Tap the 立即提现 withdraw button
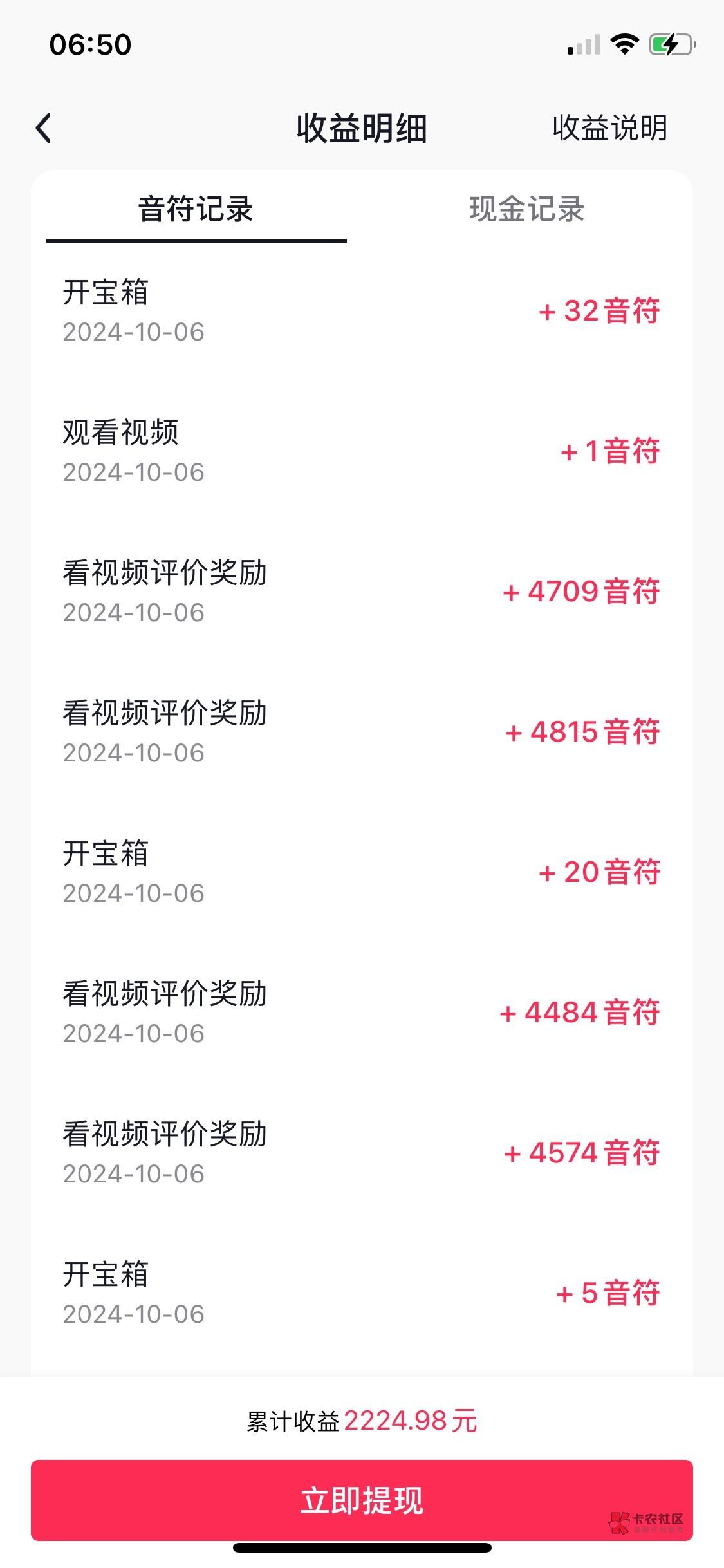 [x=362, y=1500]
